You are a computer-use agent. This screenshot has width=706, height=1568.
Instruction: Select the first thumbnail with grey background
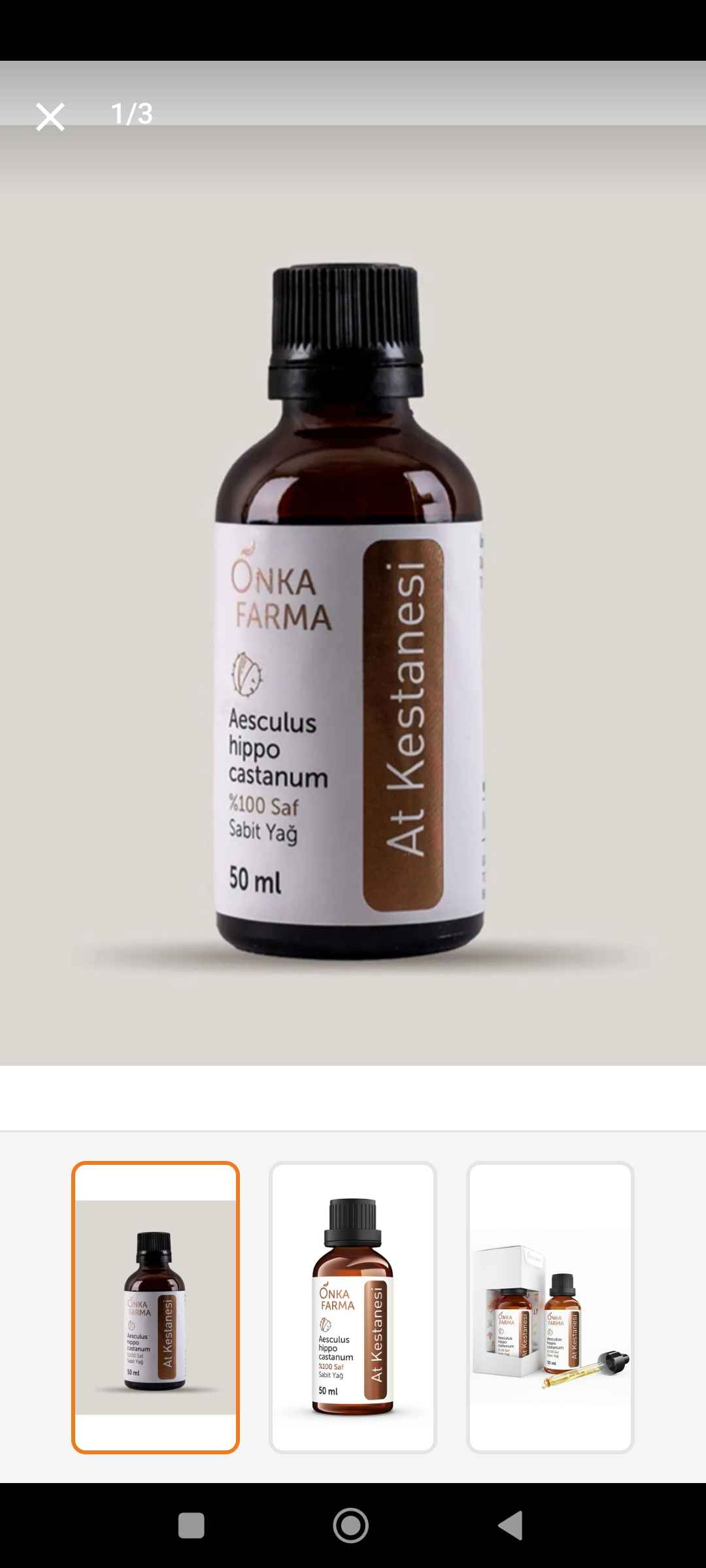click(156, 1307)
